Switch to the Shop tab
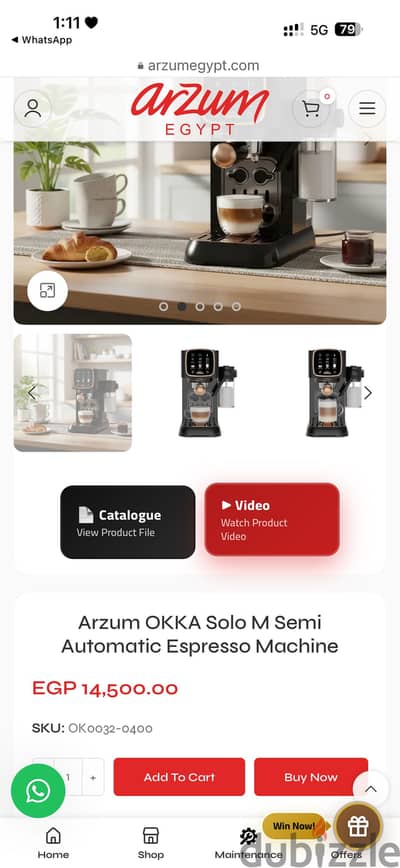 150,843
